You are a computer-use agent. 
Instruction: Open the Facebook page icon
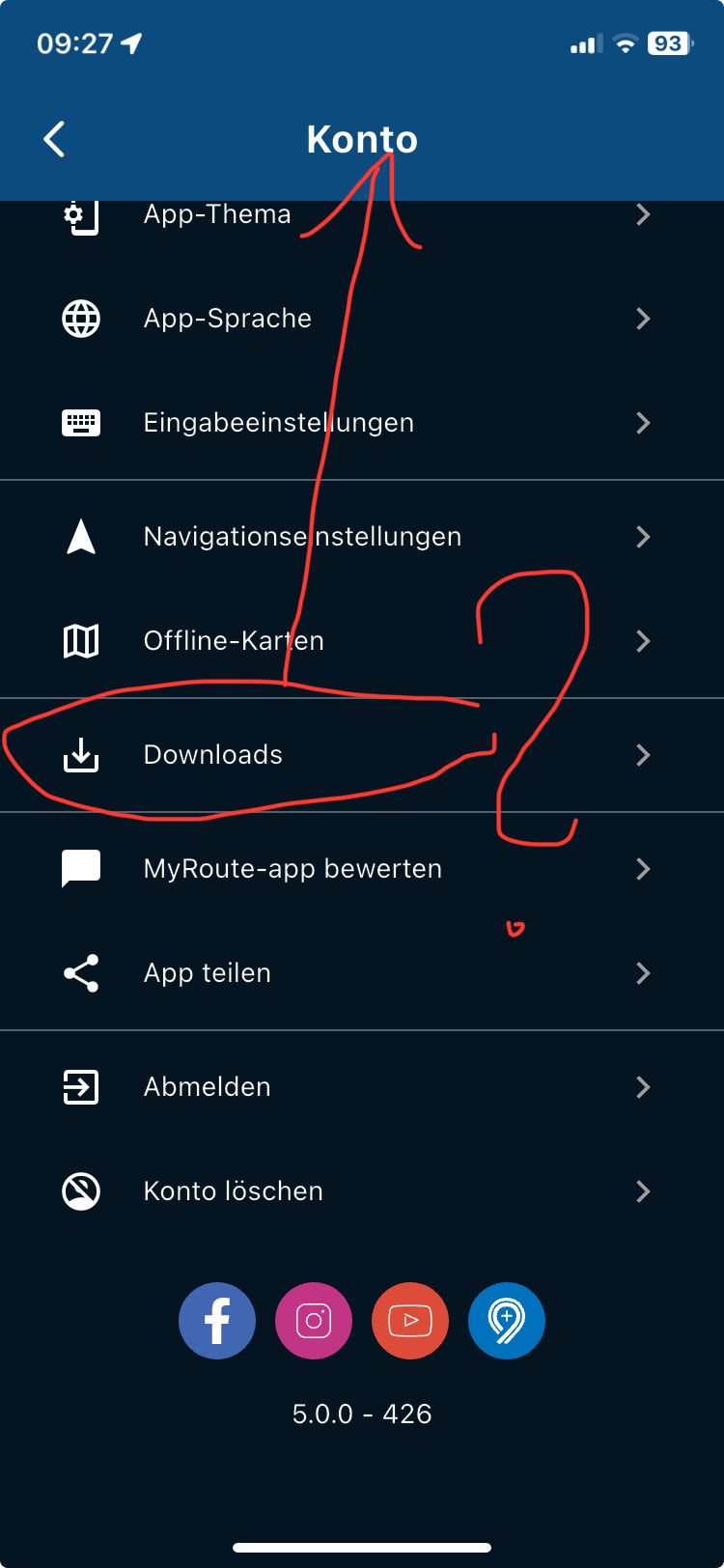pos(217,1321)
